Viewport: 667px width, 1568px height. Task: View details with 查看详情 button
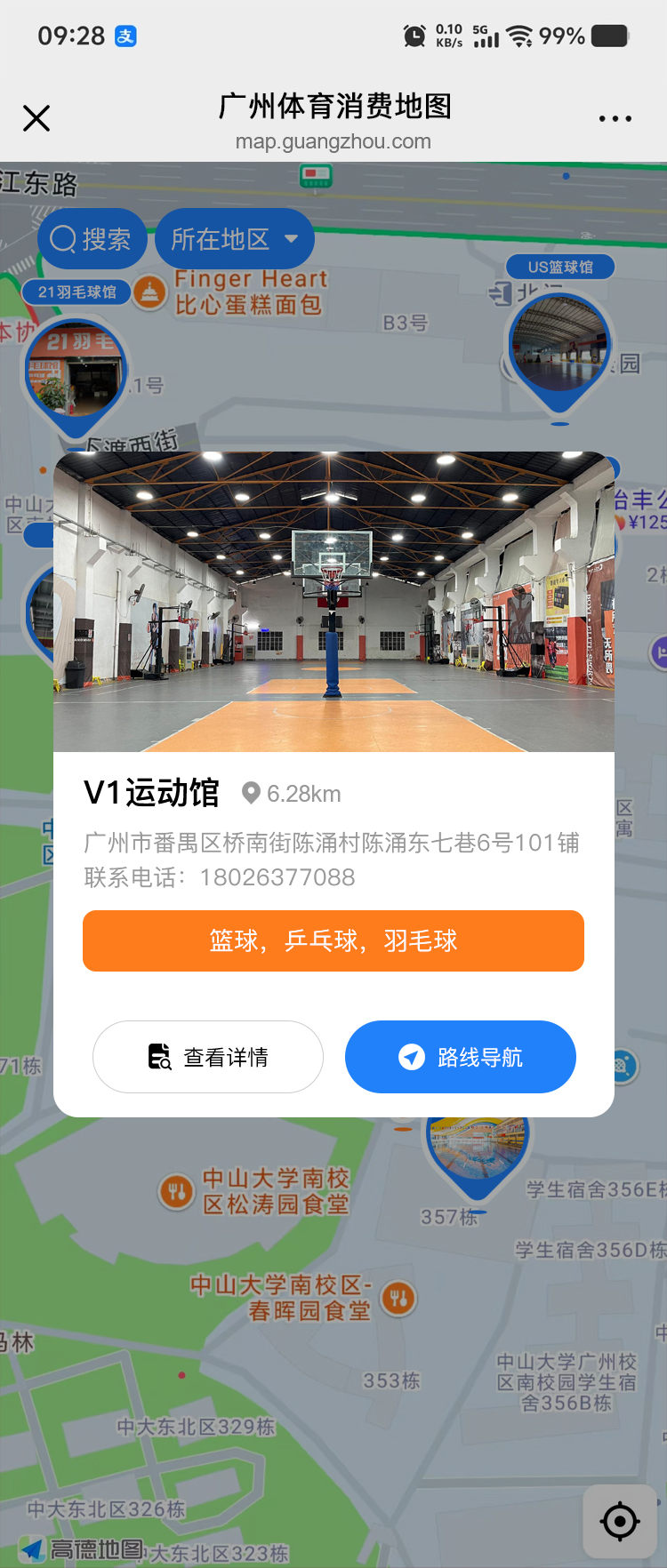click(x=208, y=1057)
